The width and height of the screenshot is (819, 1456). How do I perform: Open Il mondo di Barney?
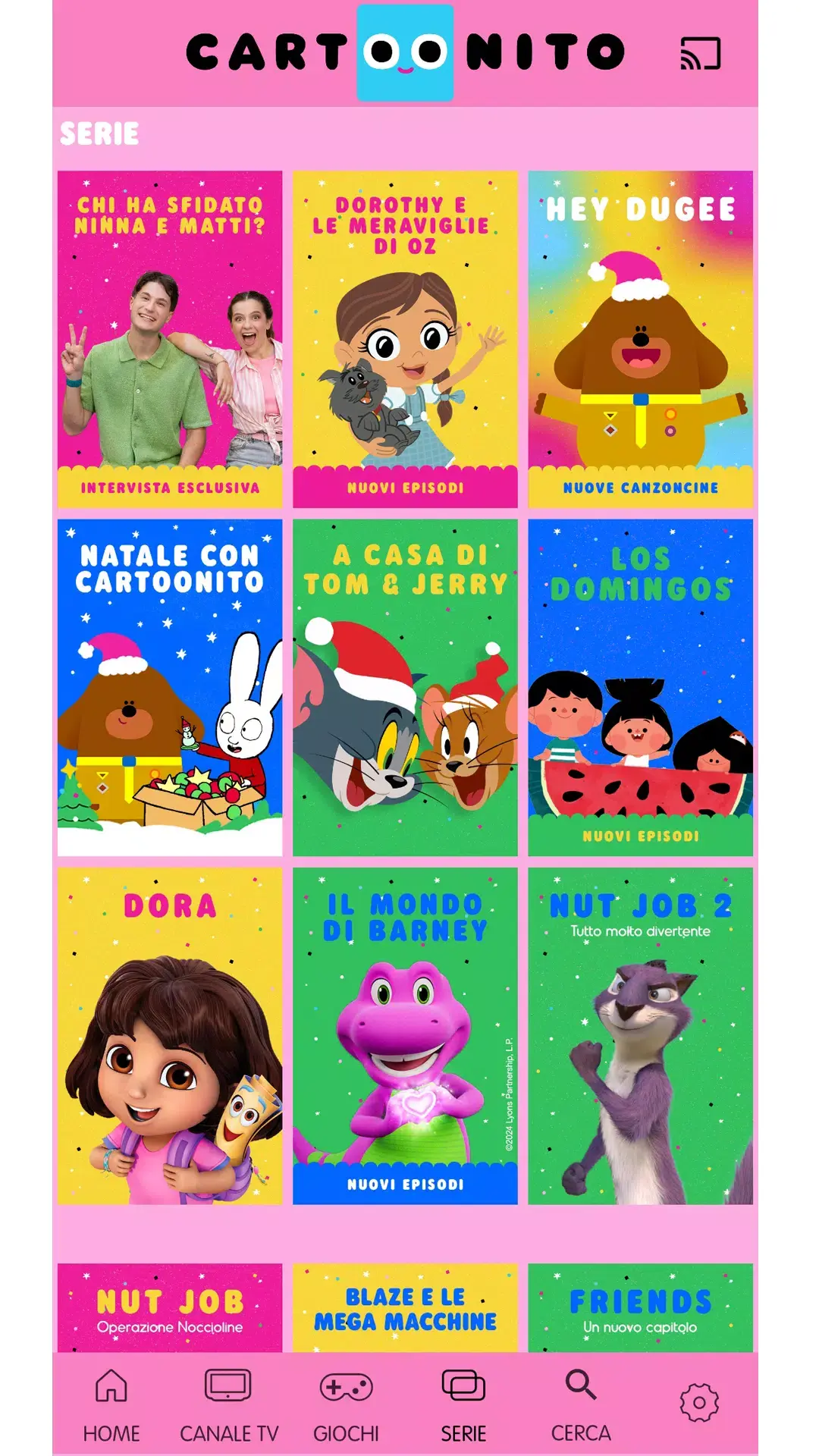point(405,1036)
